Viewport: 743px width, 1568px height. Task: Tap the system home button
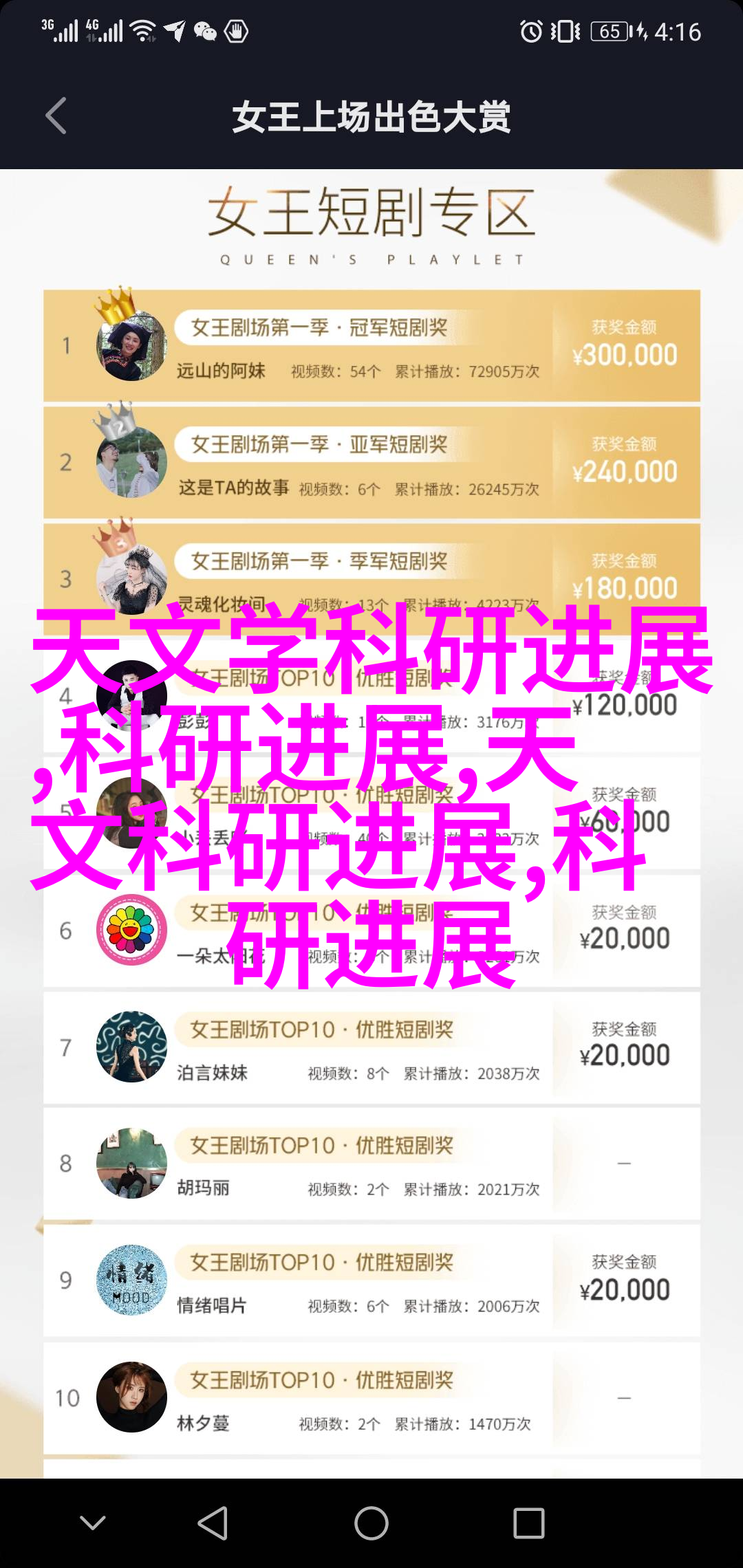pyautogui.click(x=371, y=1523)
